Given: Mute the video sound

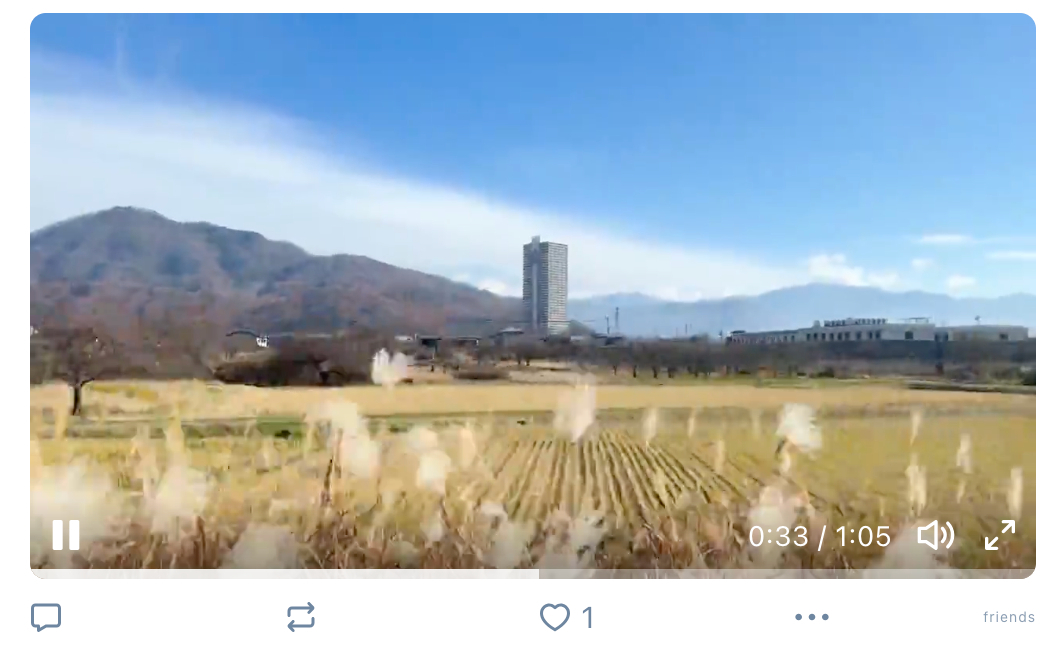Looking at the screenshot, I should 935,536.
